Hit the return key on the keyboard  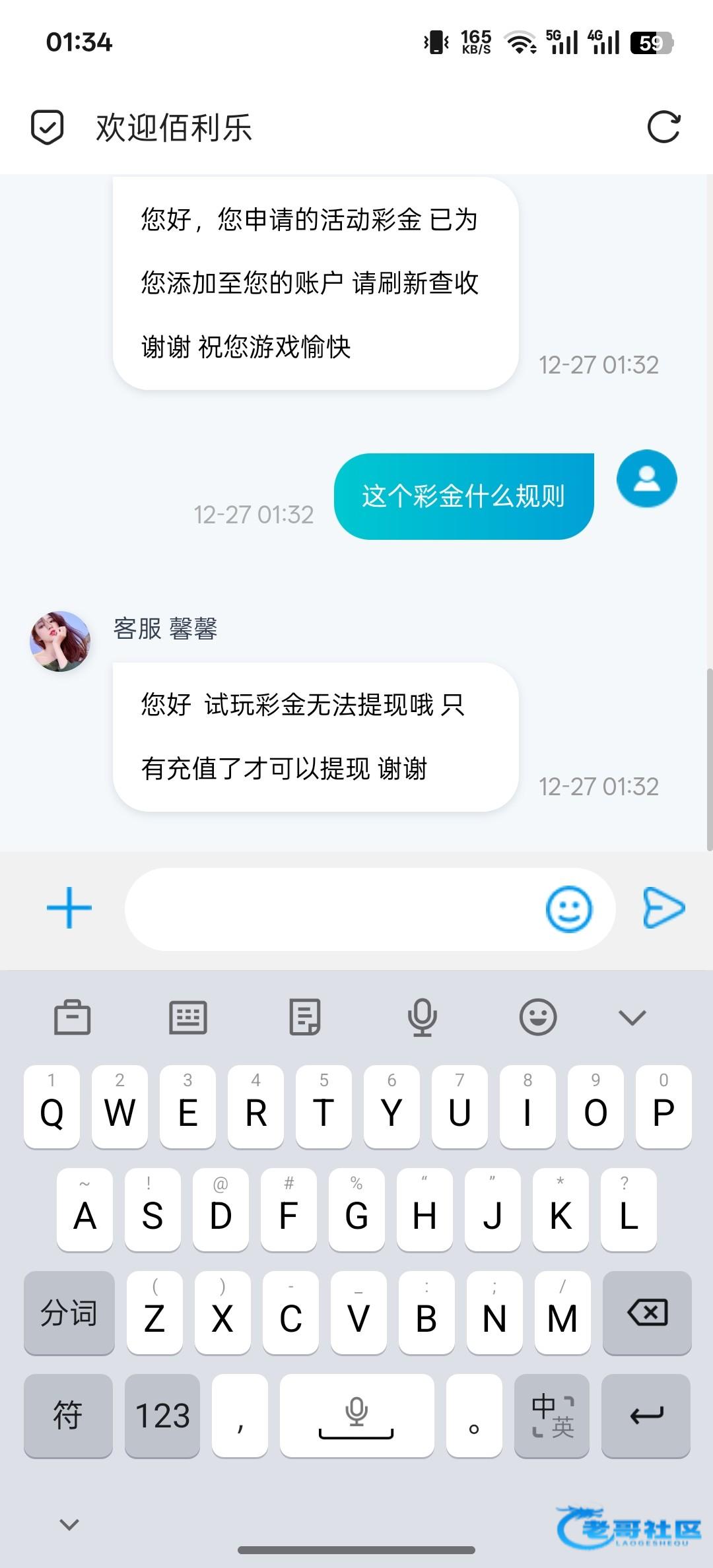coord(646,1416)
